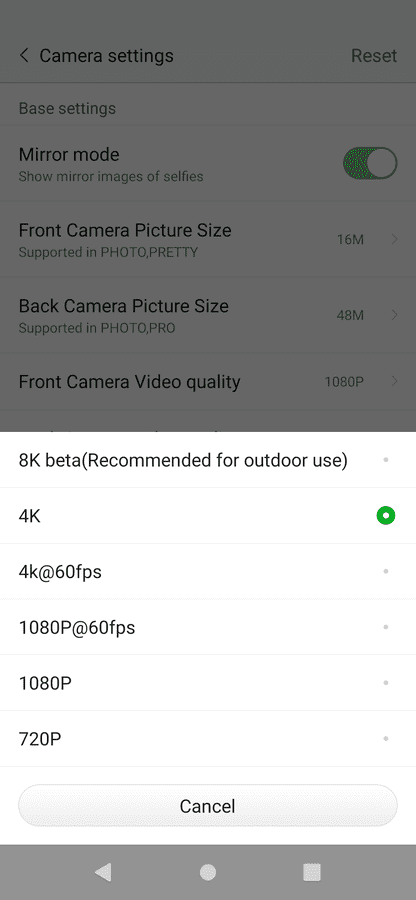Image resolution: width=416 pixels, height=900 pixels.
Task: Go to the home screen
Action: [208, 872]
